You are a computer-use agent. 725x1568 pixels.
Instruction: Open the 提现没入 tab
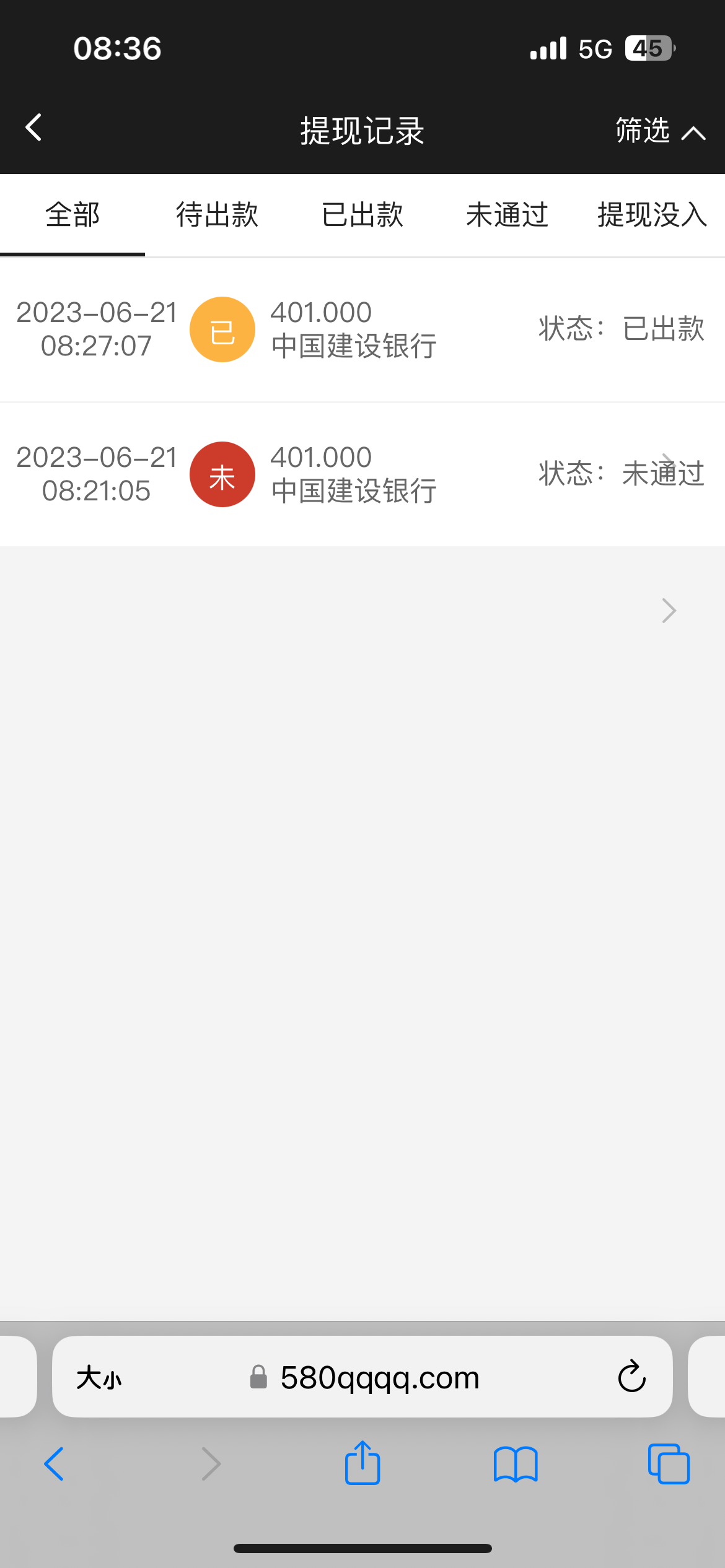click(652, 215)
